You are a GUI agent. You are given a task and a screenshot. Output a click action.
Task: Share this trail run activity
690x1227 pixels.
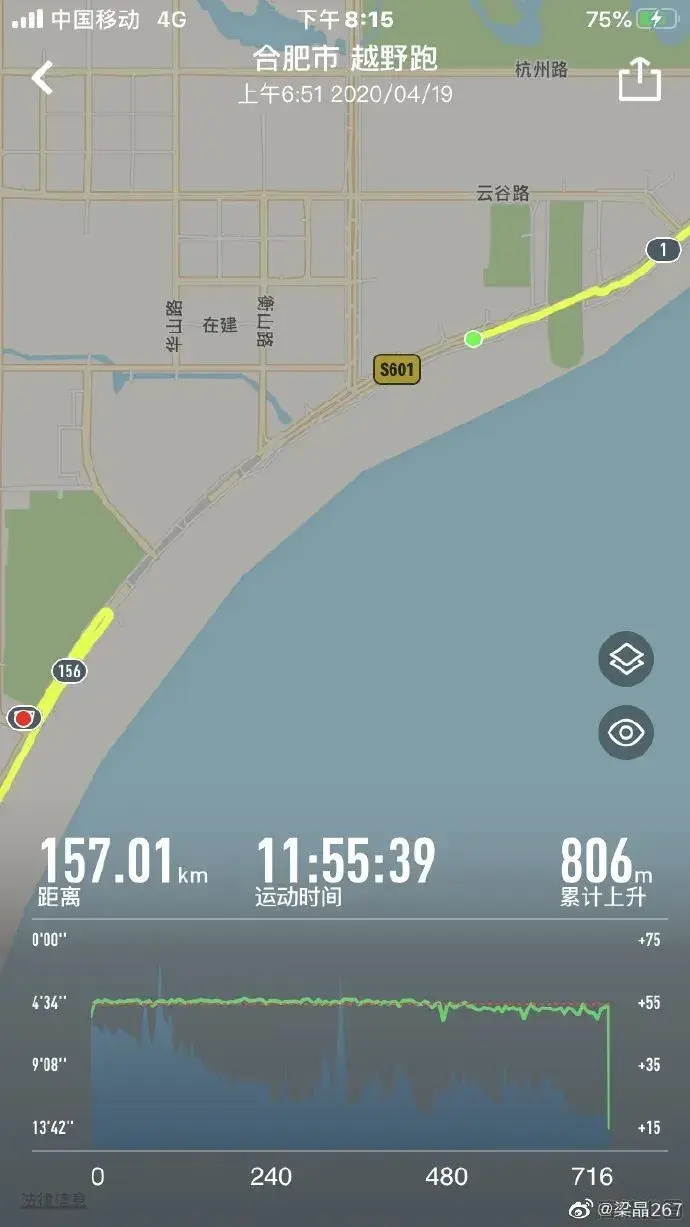(640, 78)
